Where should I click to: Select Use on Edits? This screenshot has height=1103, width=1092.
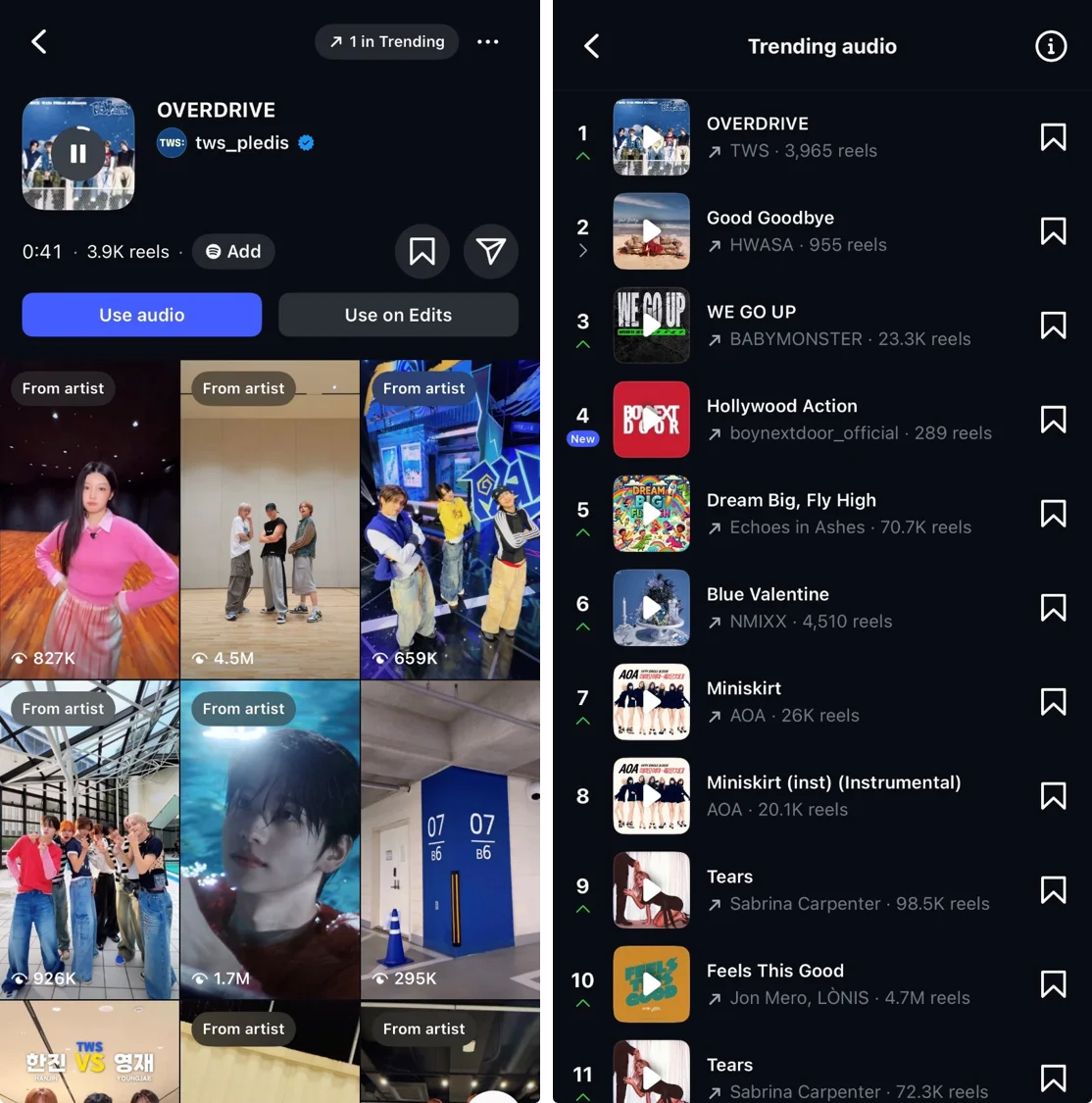tap(398, 315)
